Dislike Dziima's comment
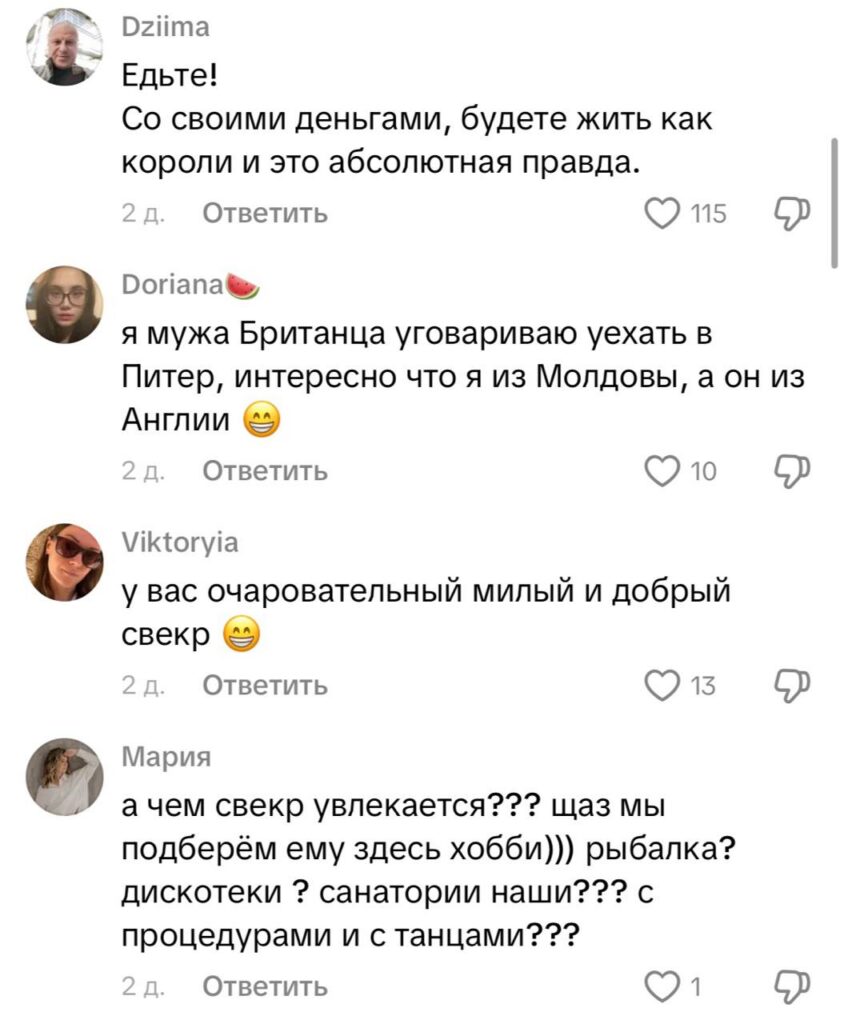844x1024 pixels. coord(792,213)
